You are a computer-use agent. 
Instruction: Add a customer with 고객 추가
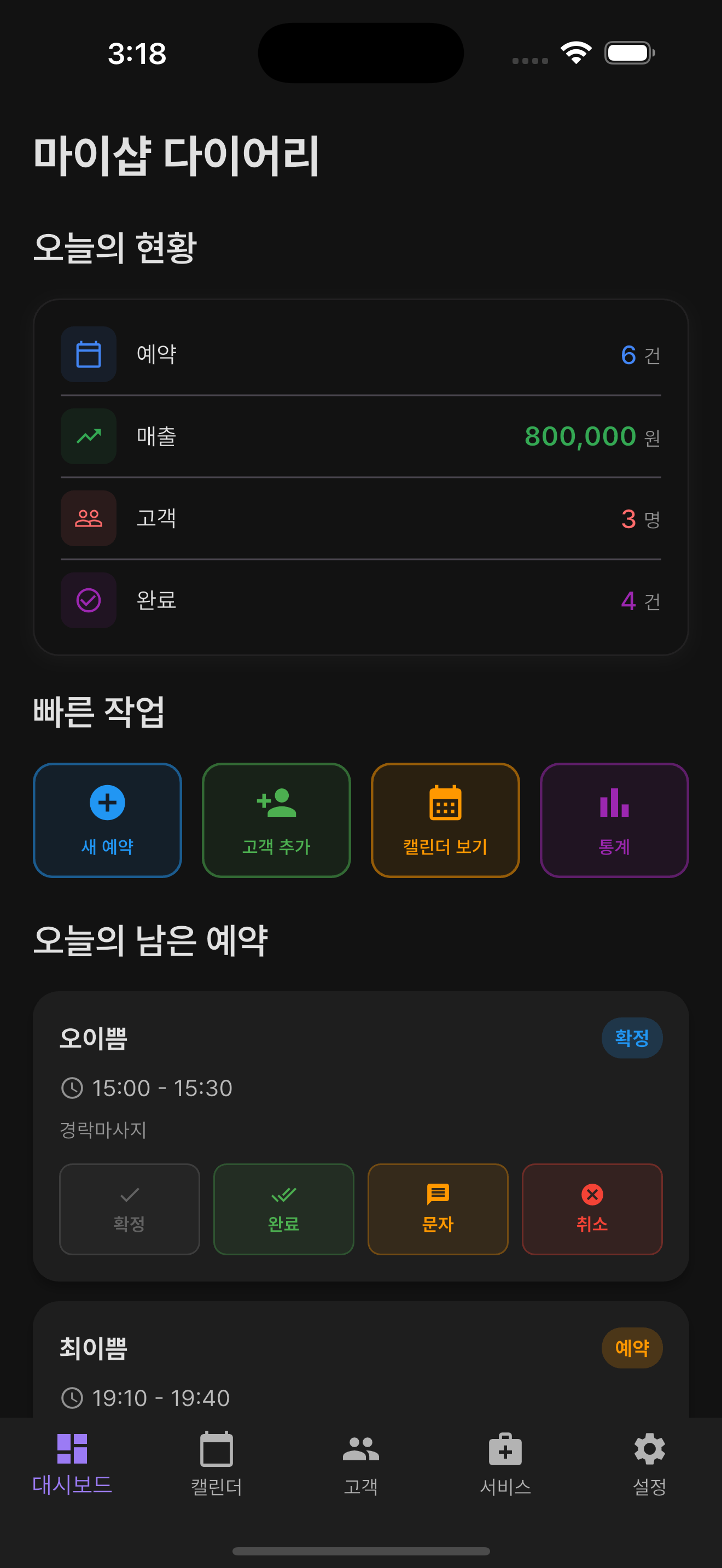pyautogui.click(x=276, y=820)
